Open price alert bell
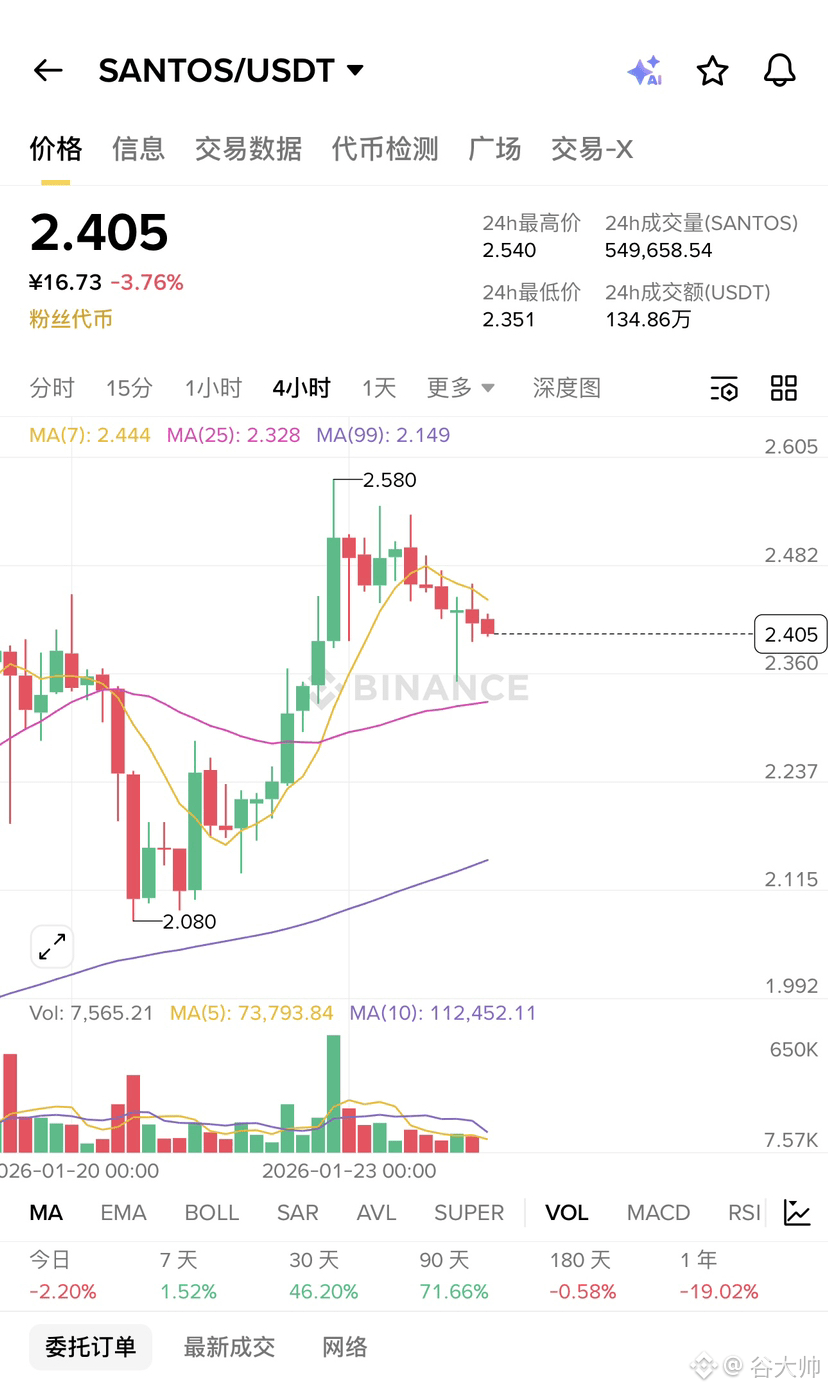 779,71
